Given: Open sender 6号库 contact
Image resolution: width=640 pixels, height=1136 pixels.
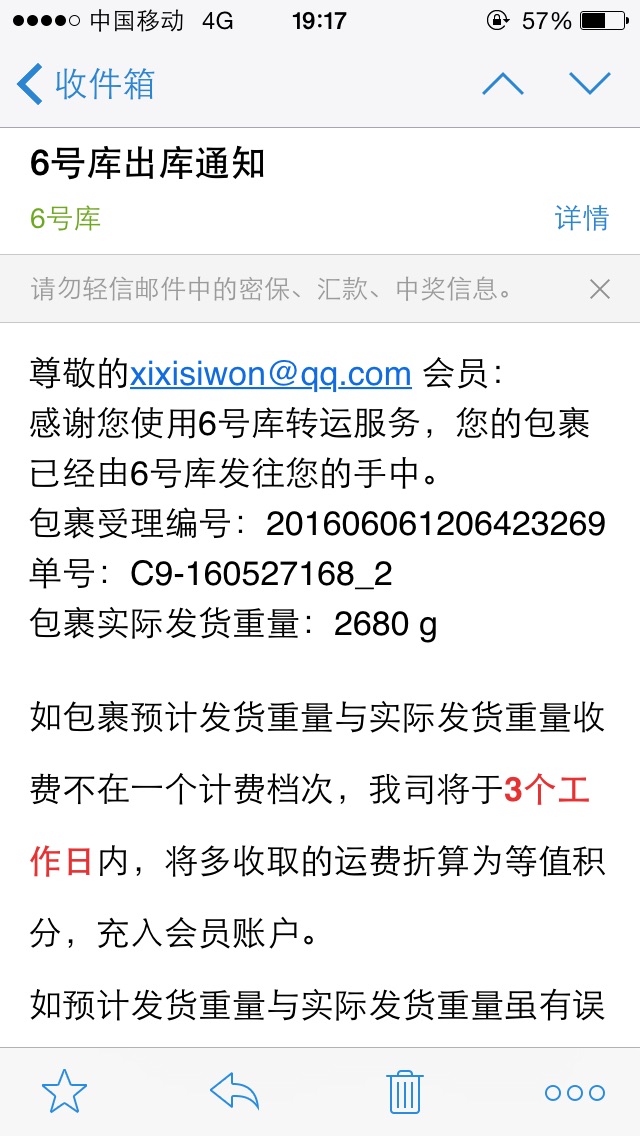Looking at the screenshot, I should coord(65,218).
